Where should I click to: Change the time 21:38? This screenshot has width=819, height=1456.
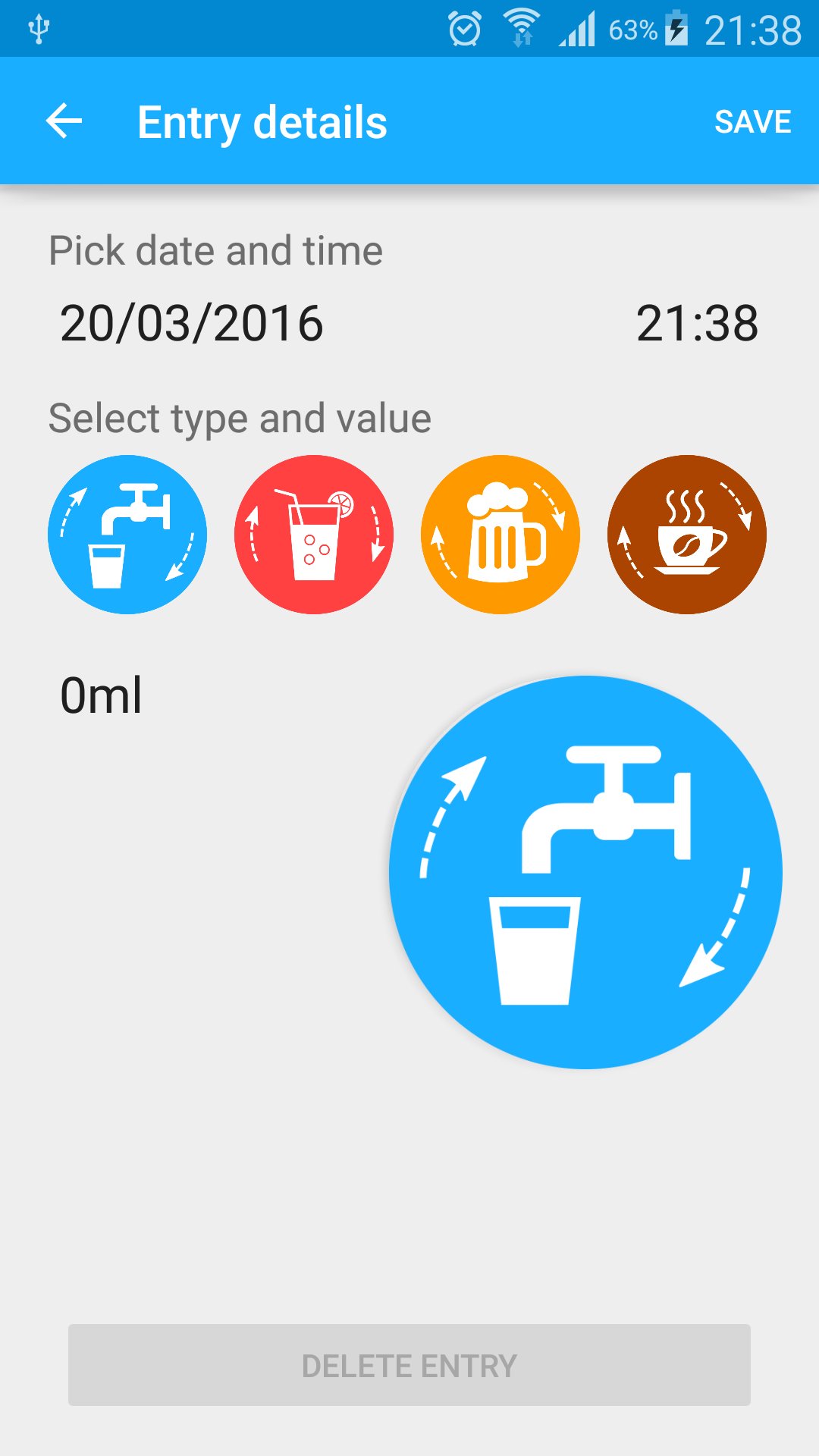(x=697, y=323)
